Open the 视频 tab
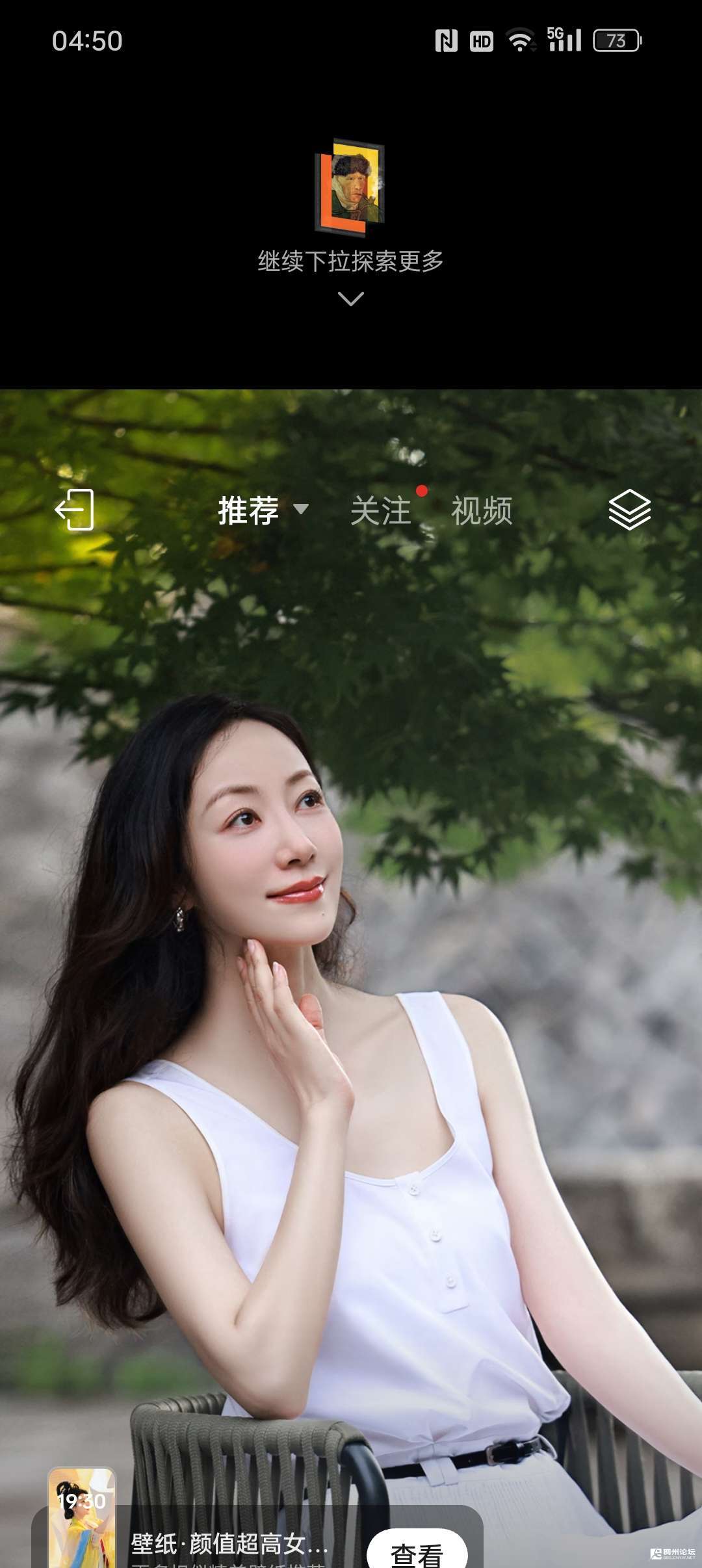702x1568 pixels. tap(482, 510)
